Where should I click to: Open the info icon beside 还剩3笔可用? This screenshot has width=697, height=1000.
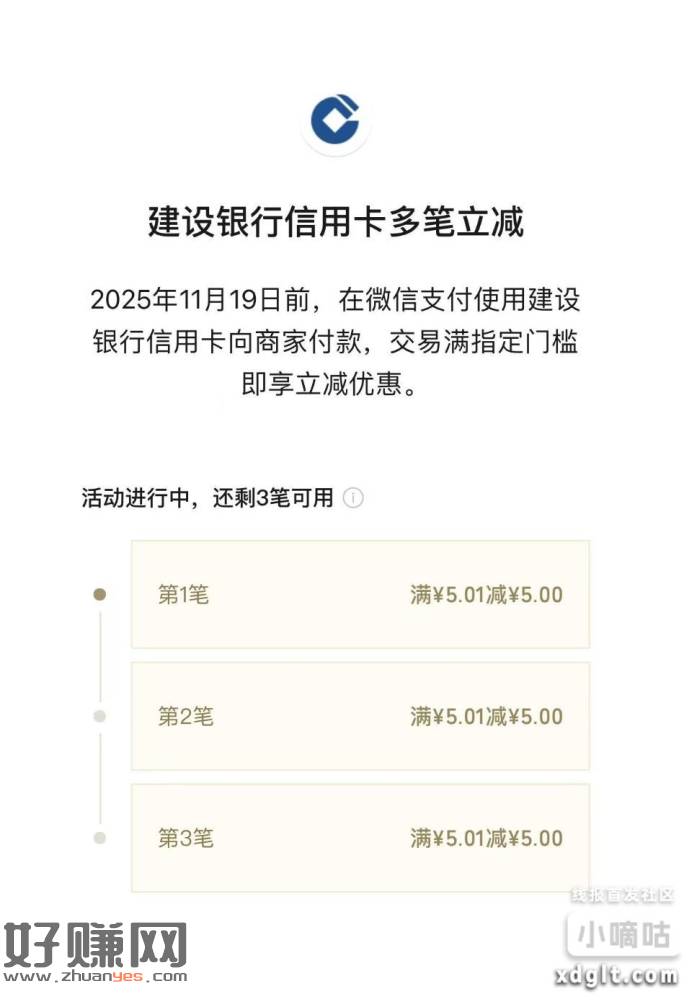[353, 498]
